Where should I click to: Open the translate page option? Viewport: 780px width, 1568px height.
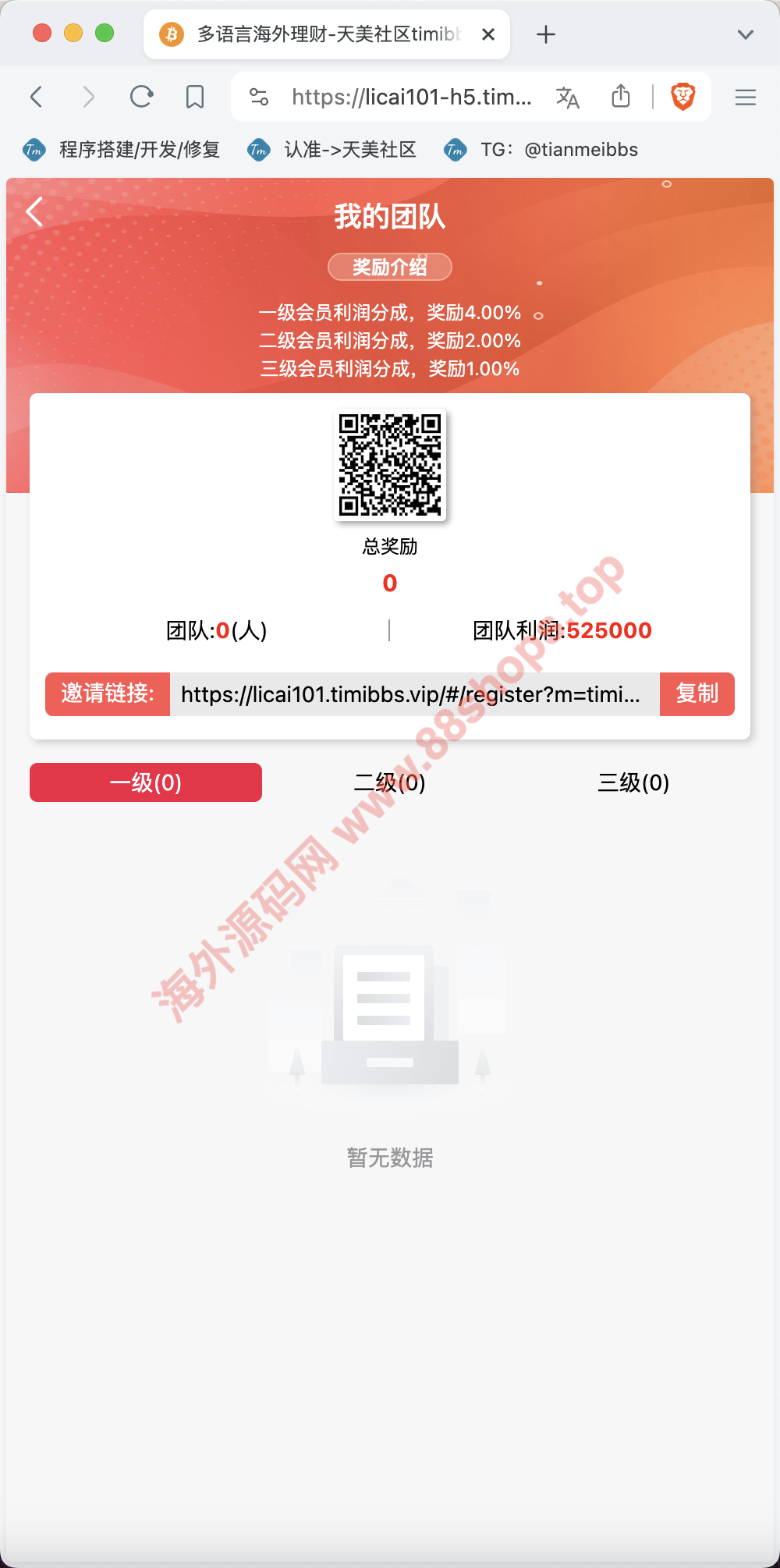pos(567,98)
